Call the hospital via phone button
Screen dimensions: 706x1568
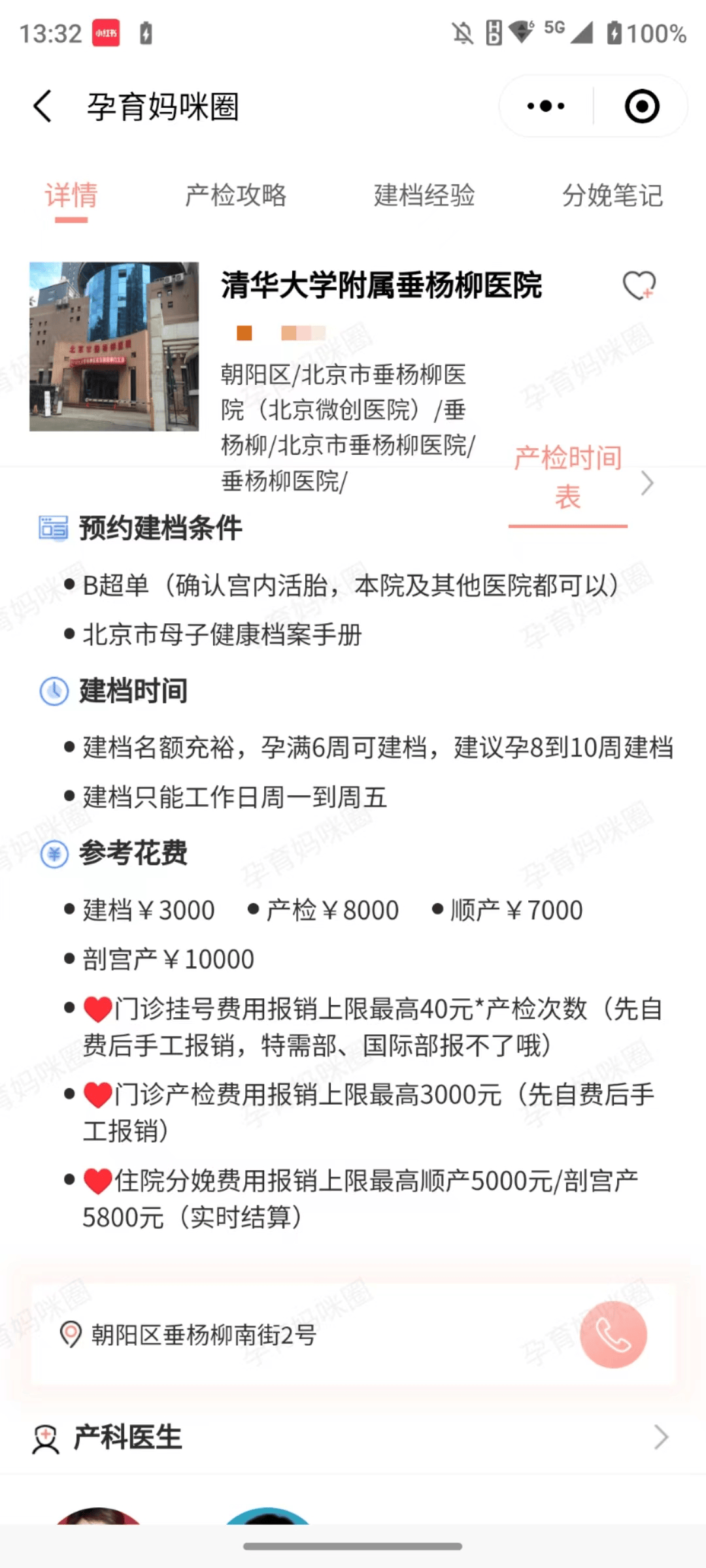pos(613,1335)
